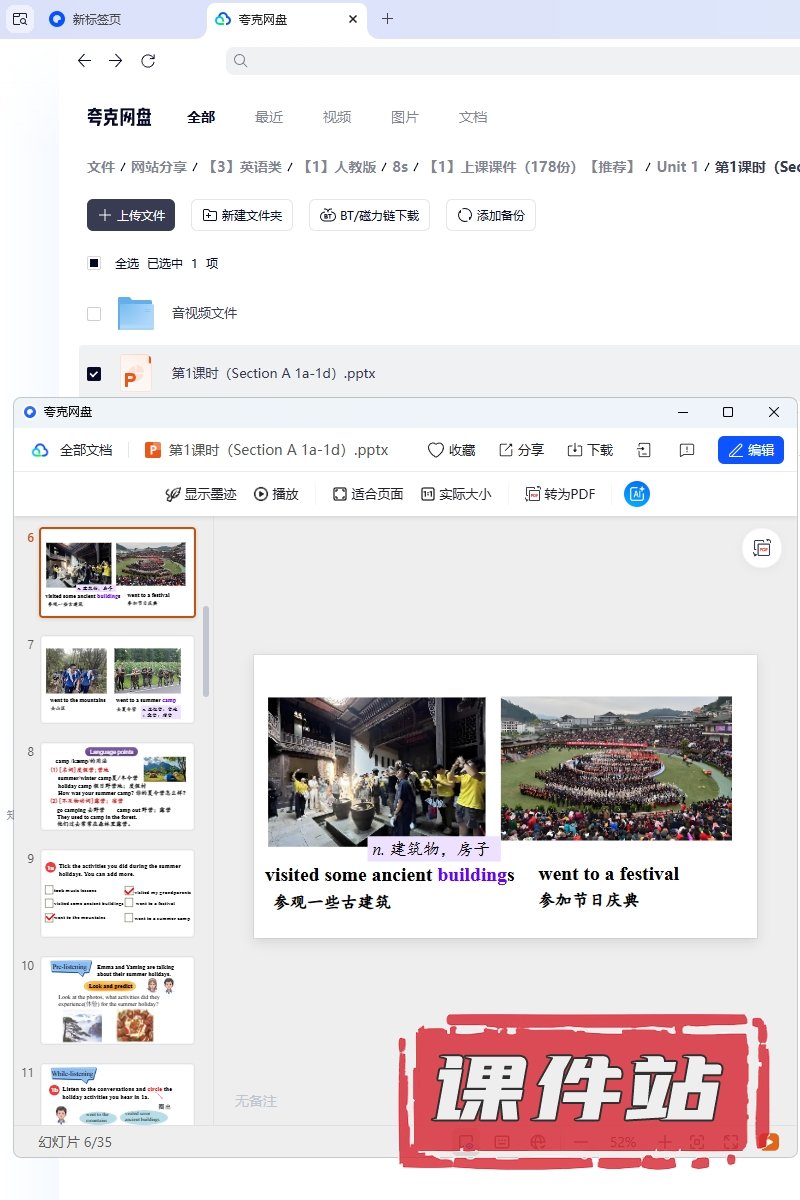Open slide 7 thumbnail
800x1200 pixels.
117,679
